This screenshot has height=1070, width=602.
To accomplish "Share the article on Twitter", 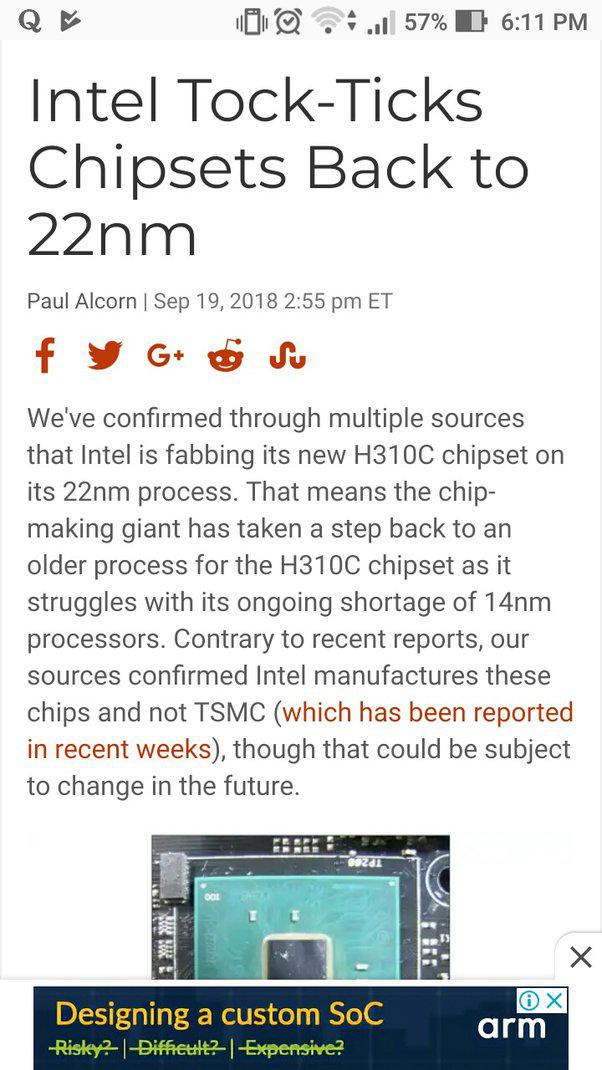I will coord(105,356).
